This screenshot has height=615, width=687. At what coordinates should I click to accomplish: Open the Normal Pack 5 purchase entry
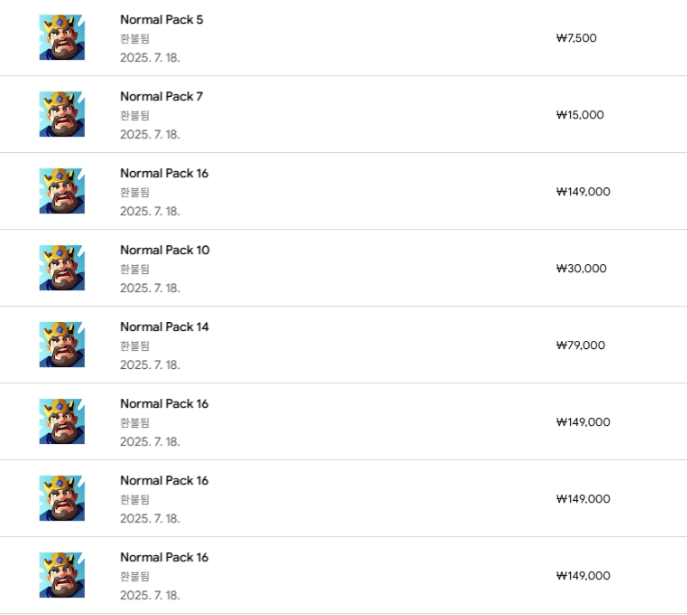161,20
